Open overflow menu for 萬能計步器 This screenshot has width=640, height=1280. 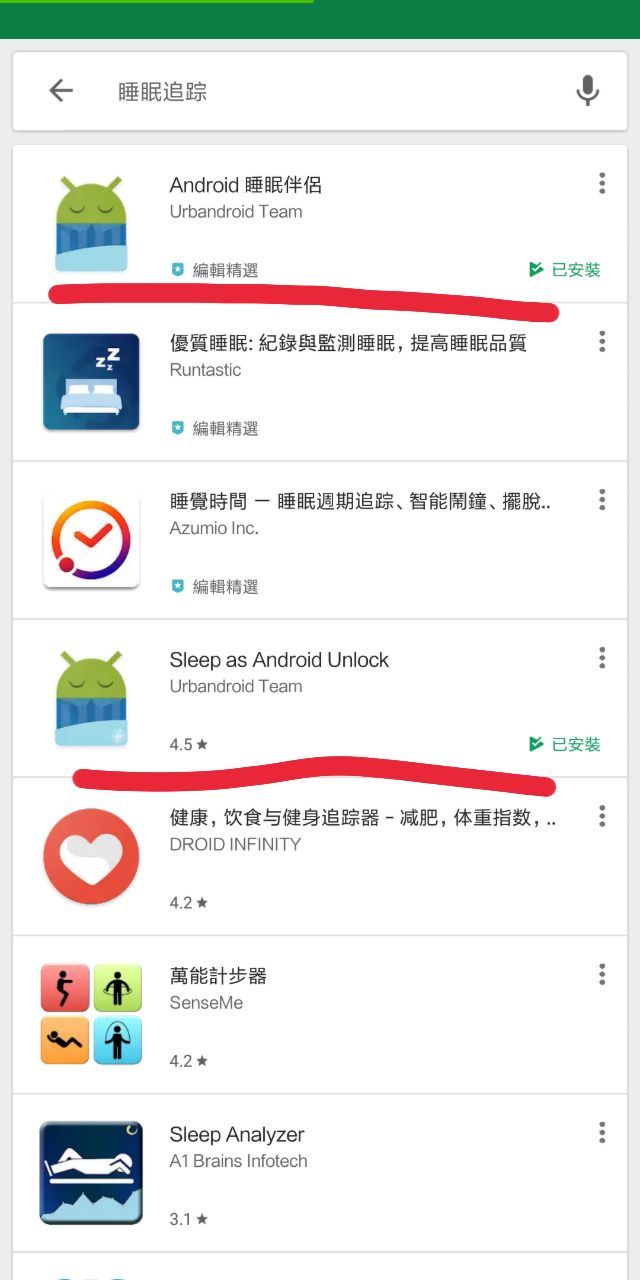(602, 974)
